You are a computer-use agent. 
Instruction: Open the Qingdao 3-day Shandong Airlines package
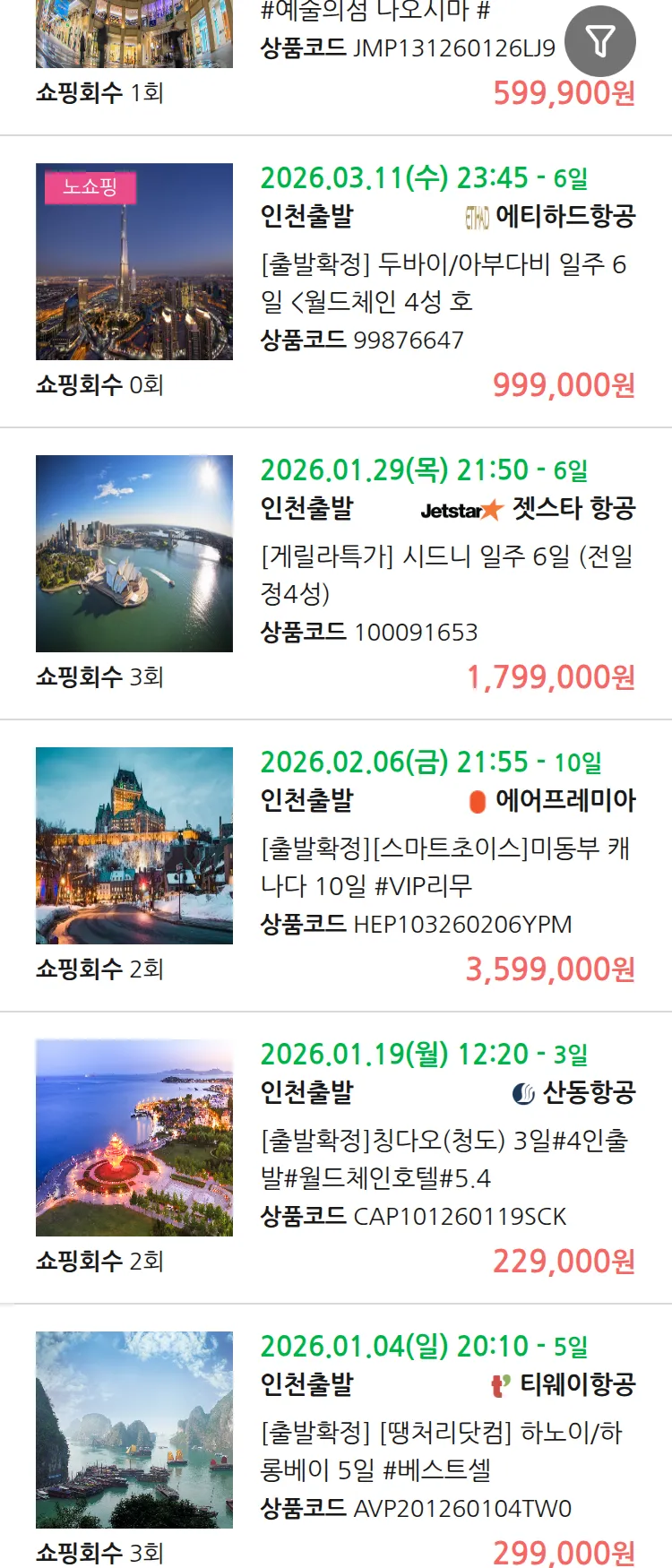tap(446, 1159)
